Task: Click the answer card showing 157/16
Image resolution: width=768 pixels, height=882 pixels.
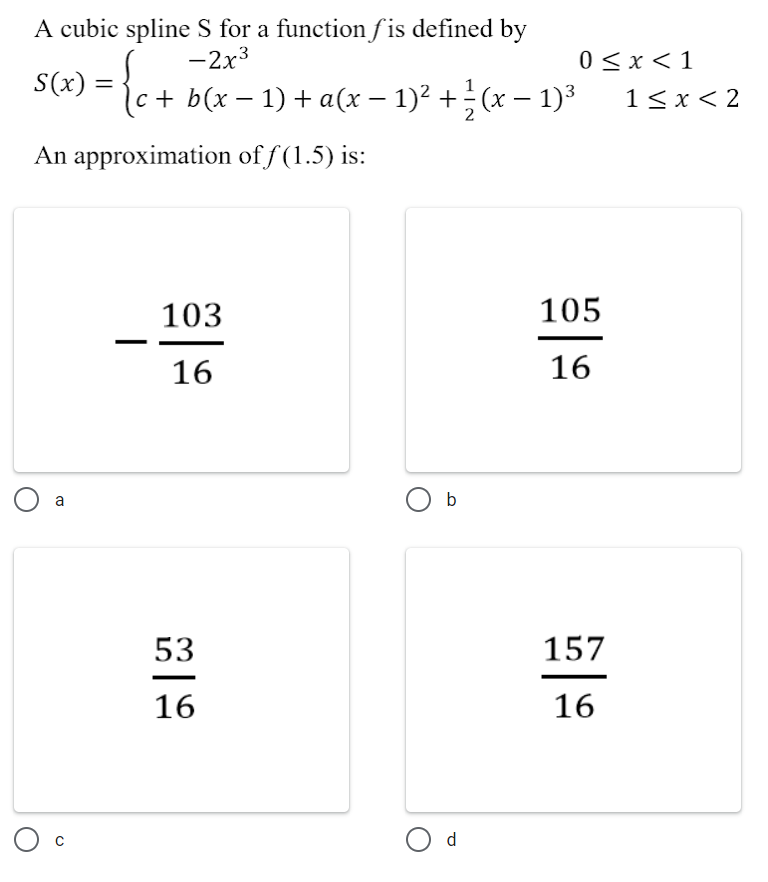Action: [572, 680]
